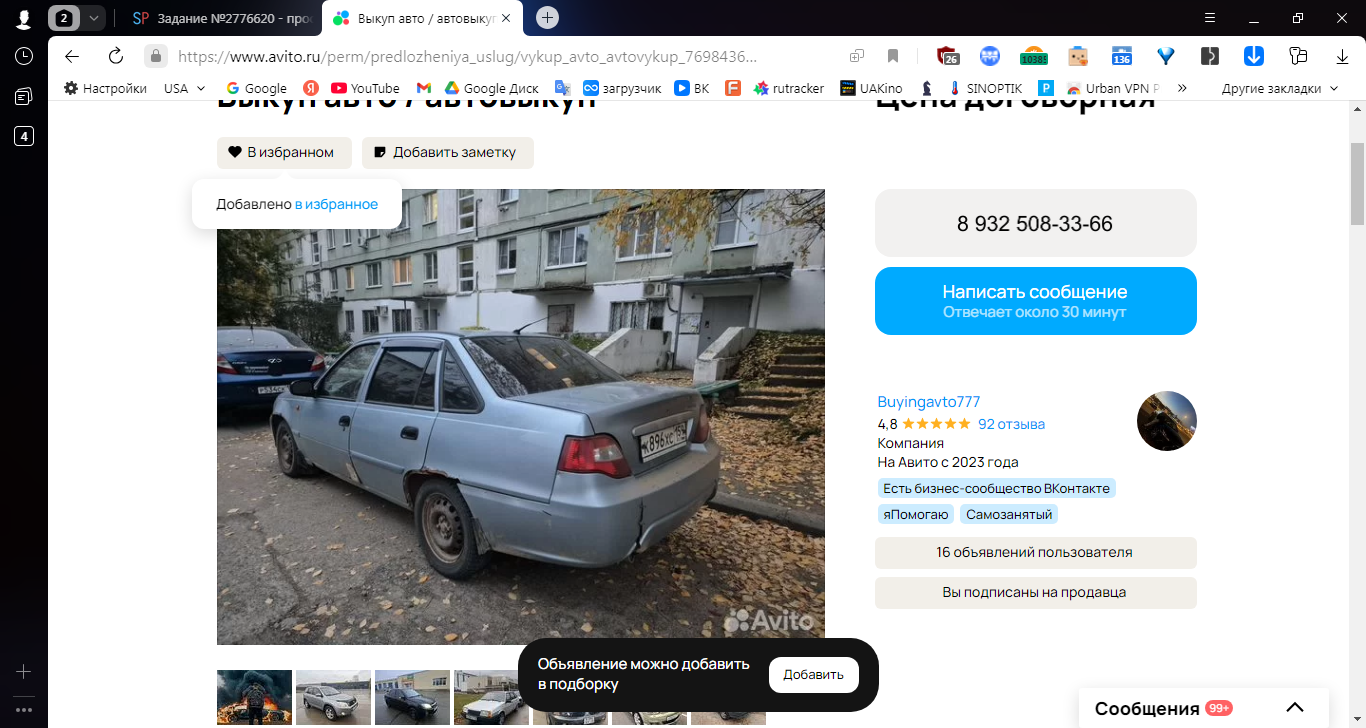Add listing to collection with "Добавить"
The width and height of the screenshot is (1366, 728).
813,675
